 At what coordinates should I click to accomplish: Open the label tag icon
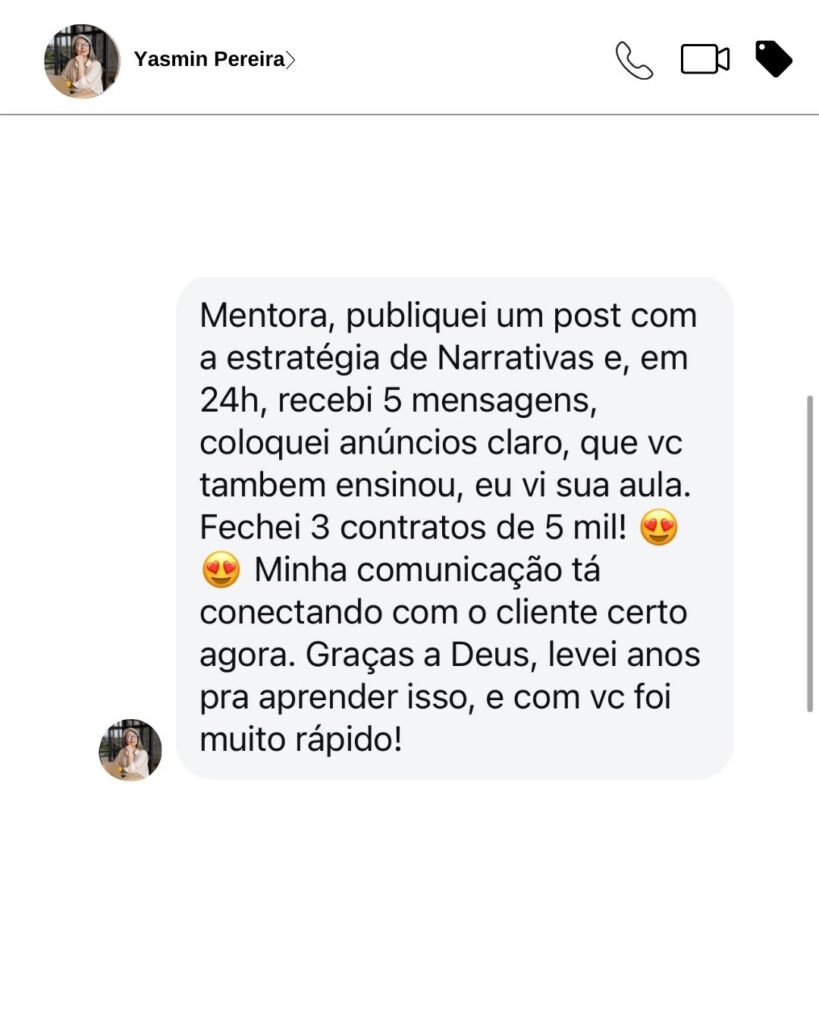click(x=773, y=60)
